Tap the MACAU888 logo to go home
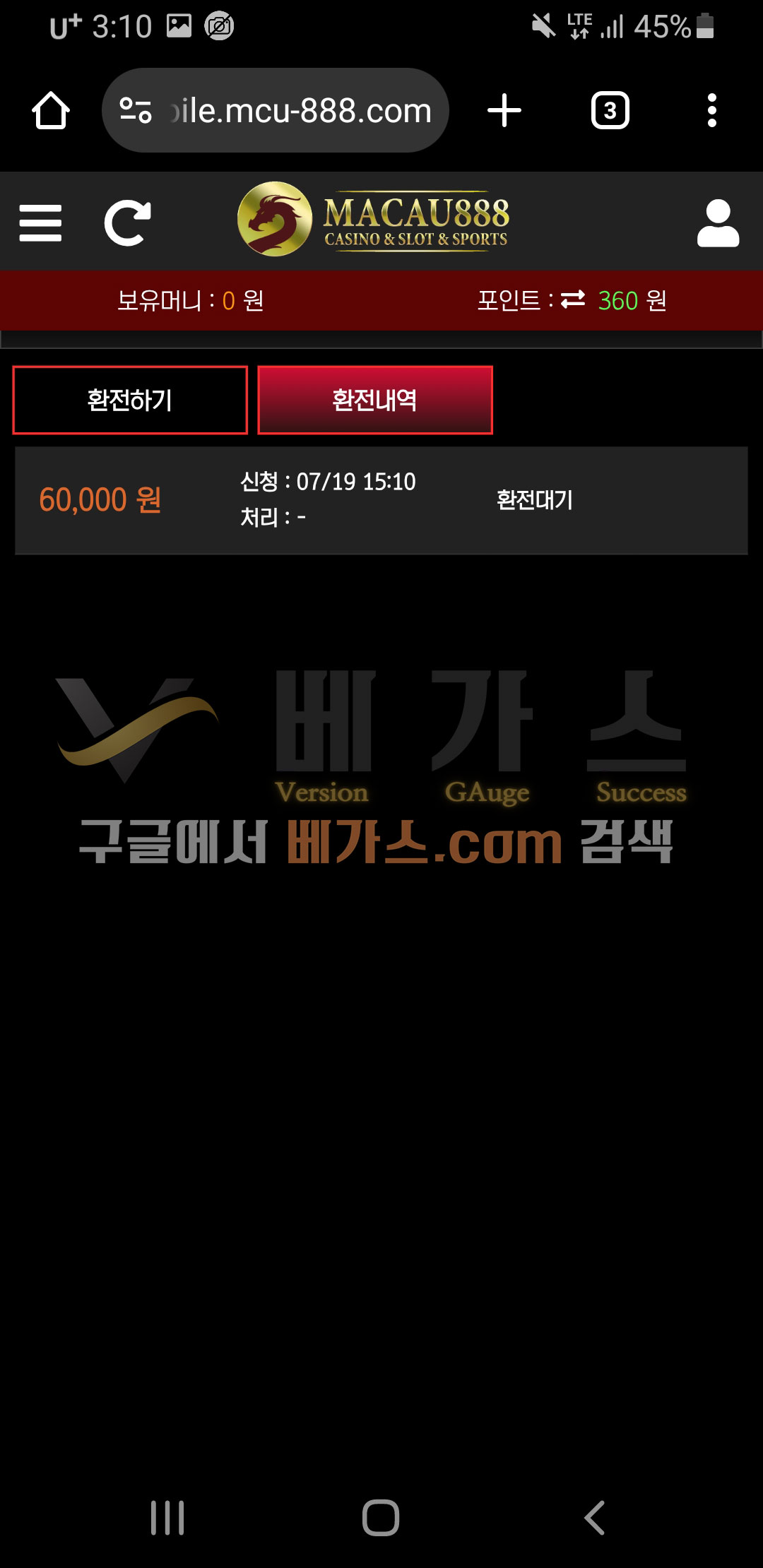 pyautogui.click(x=374, y=220)
